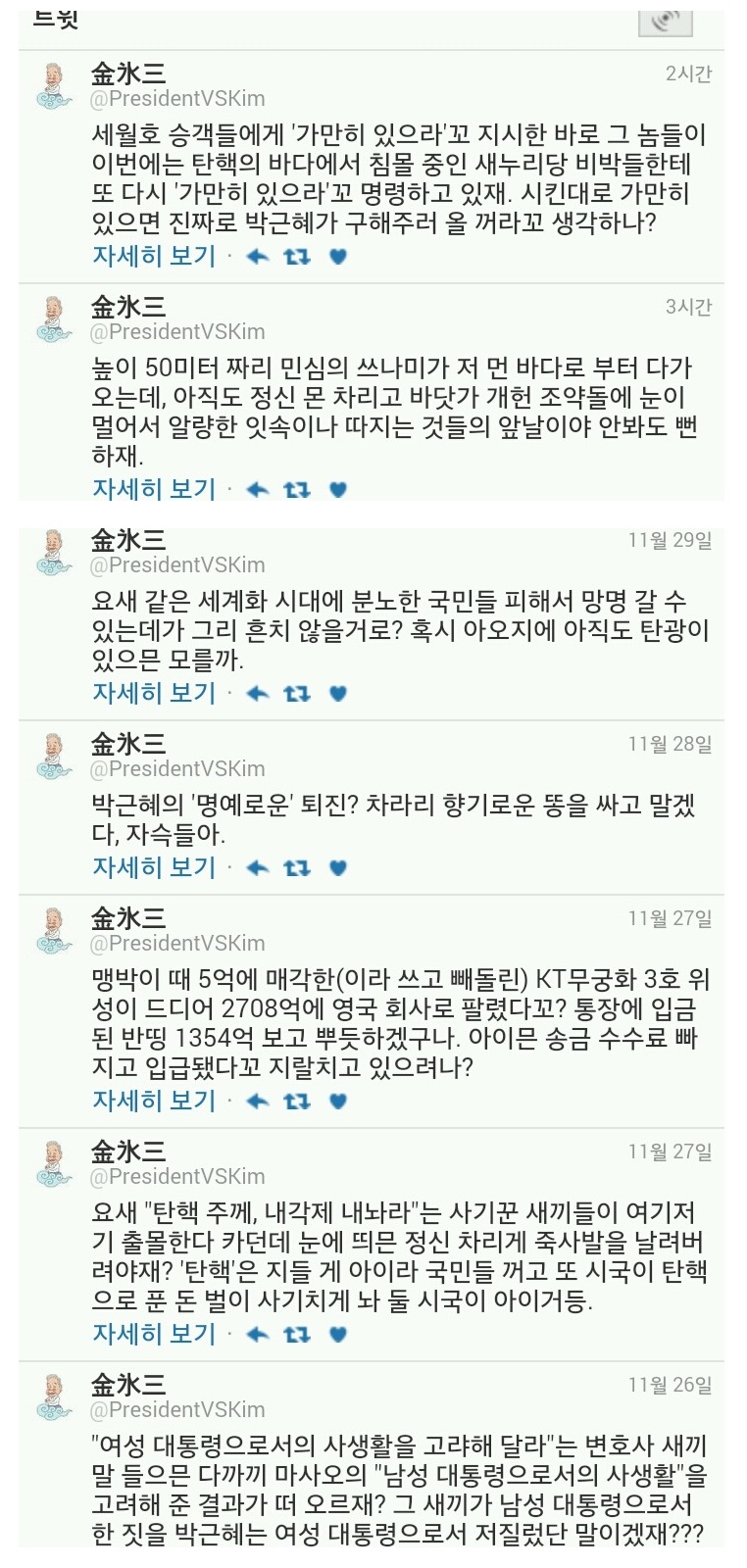Like the 11월 28일 tweet
747x1568 pixels.
pyautogui.click(x=338, y=868)
